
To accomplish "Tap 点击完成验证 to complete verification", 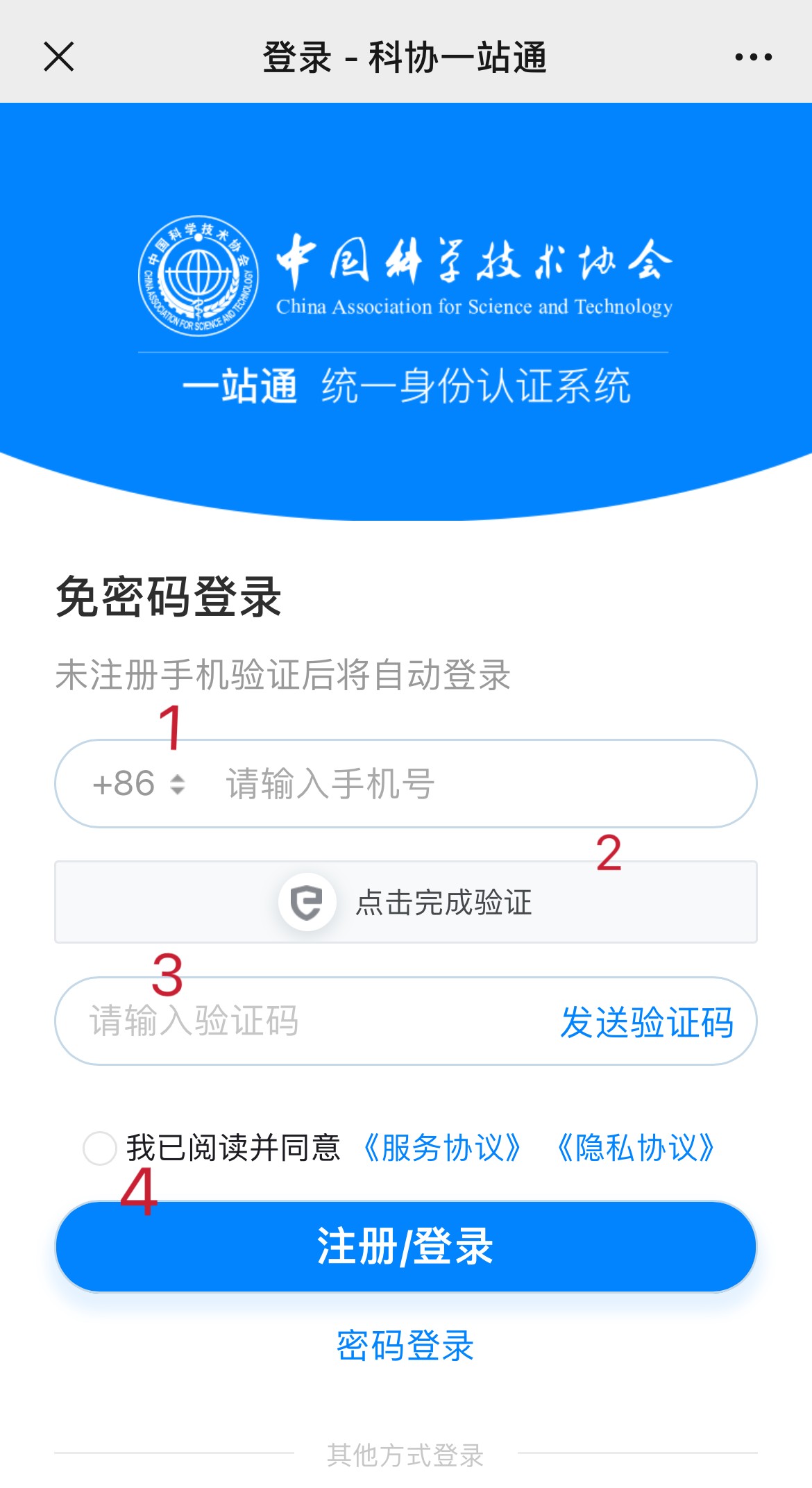I will pos(406,902).
